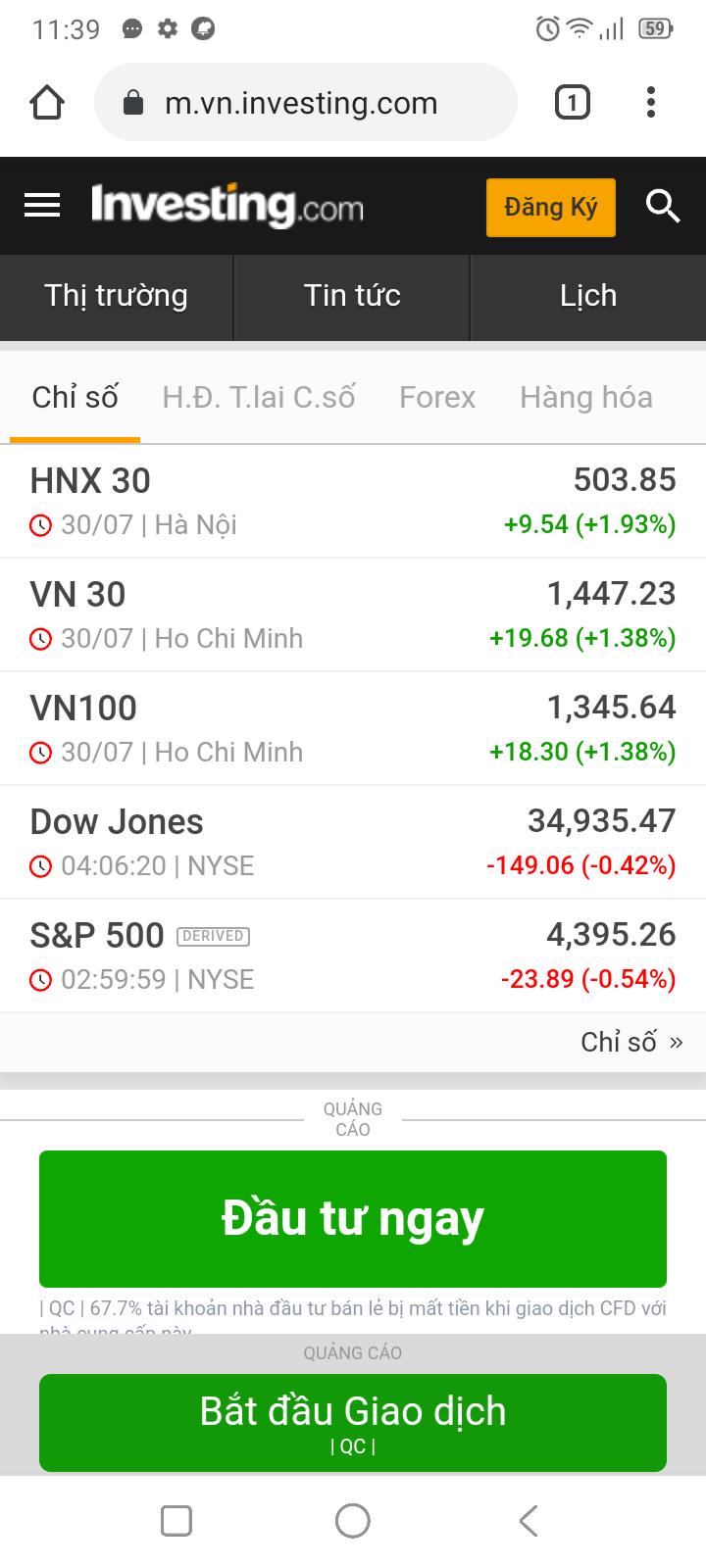Go to Tin tức
The width and height of the screenshot is (706, 1568).
352,296
